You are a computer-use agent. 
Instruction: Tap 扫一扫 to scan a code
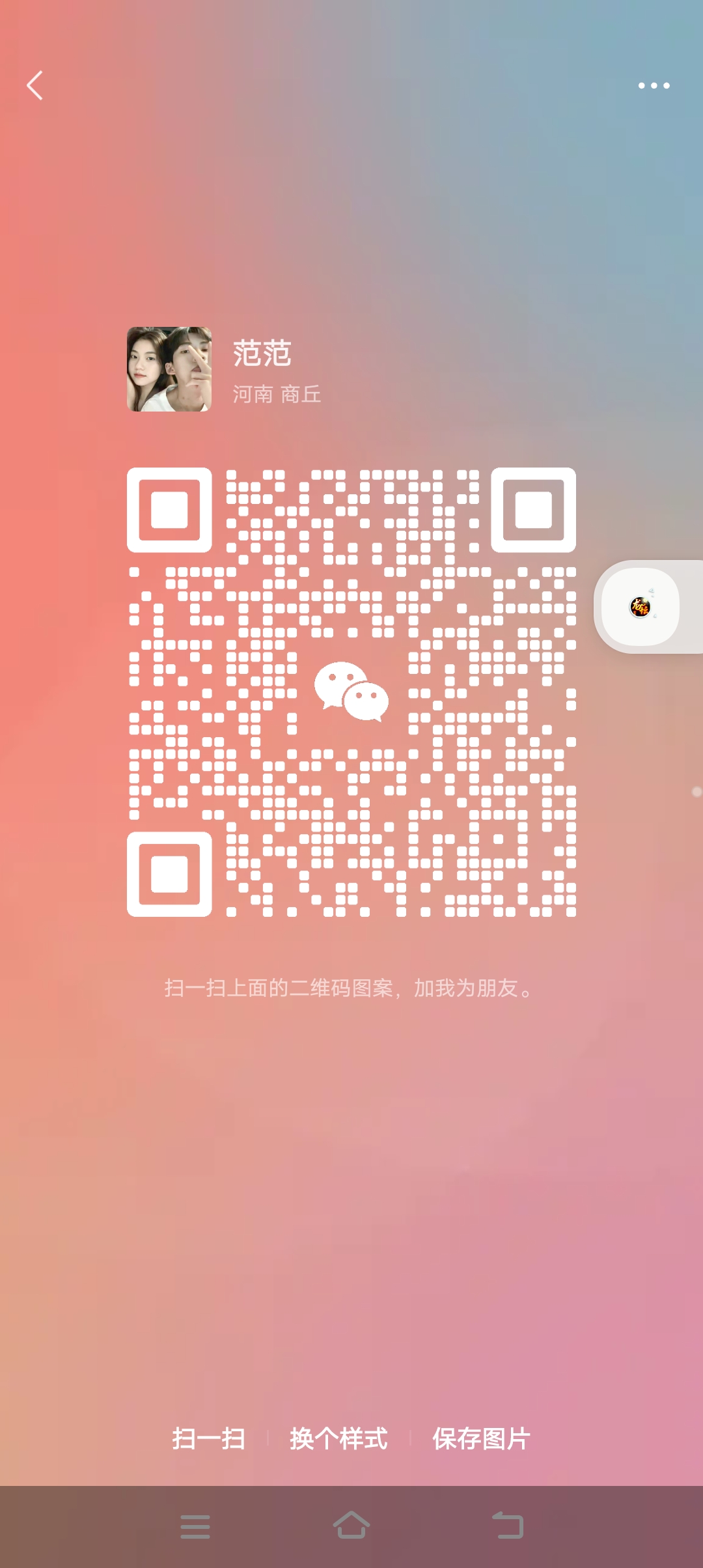209,1438
